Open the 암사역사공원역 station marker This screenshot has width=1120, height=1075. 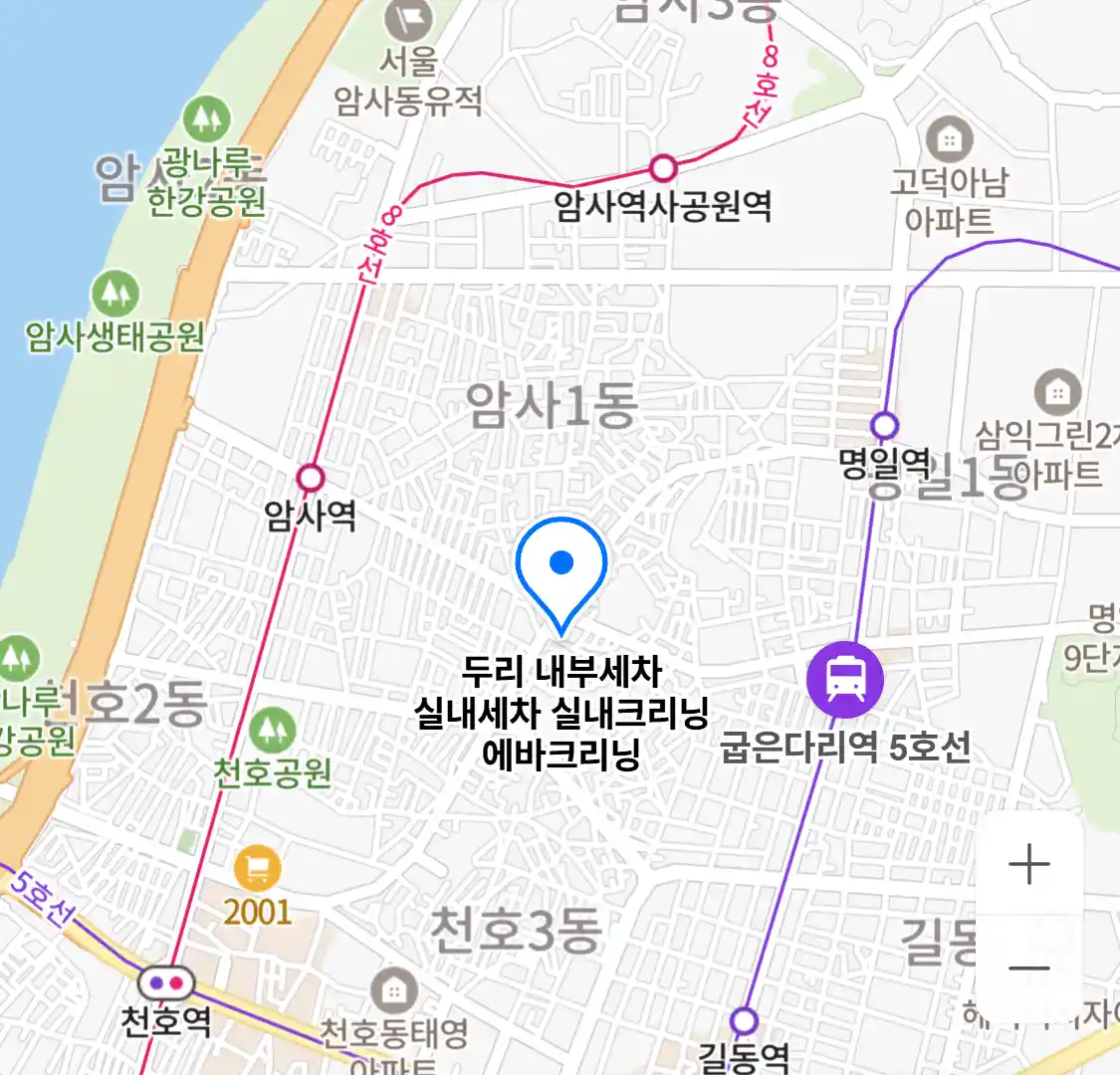tap(663, 167)
